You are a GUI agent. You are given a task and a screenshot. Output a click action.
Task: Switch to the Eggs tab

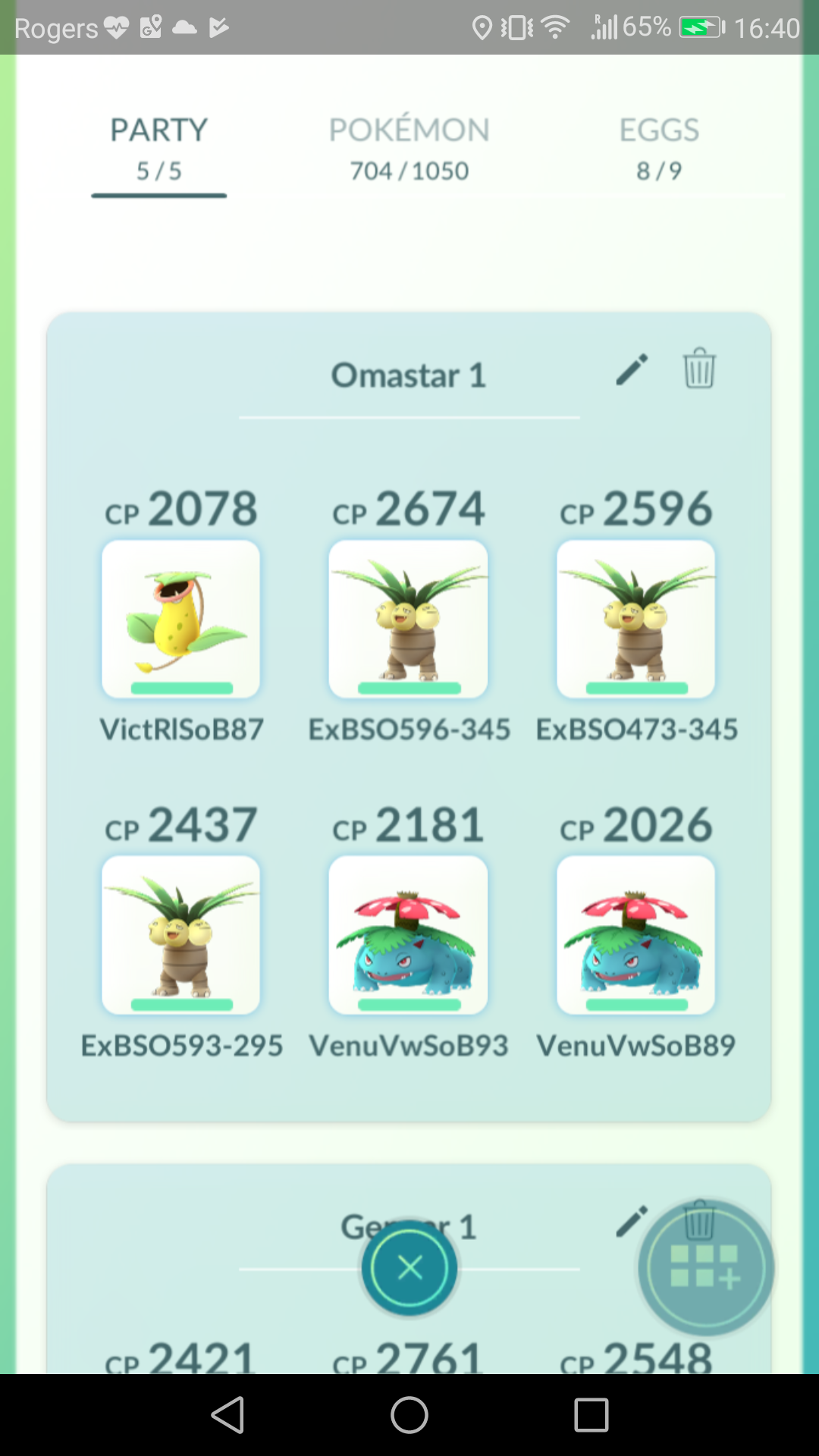click(659, 149)
